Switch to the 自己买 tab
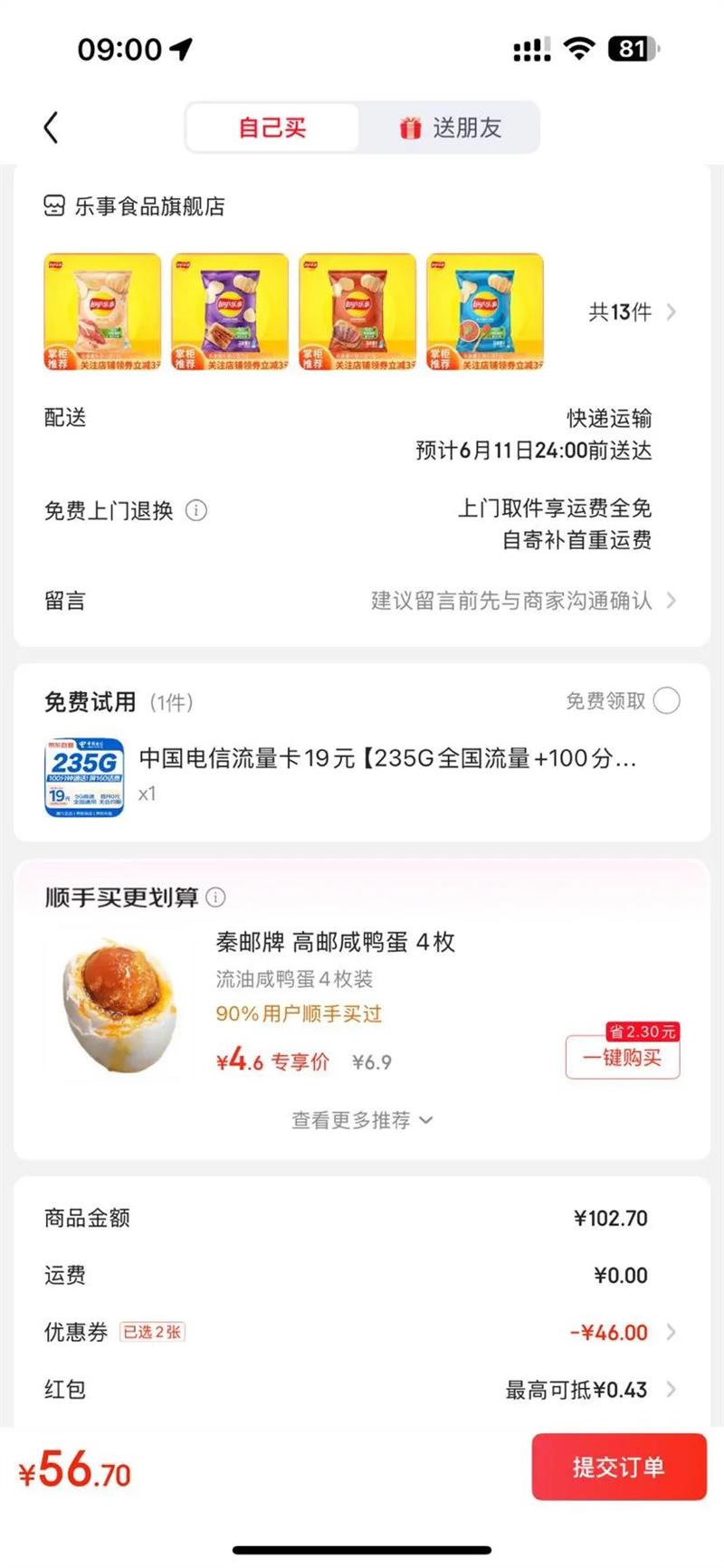This screenshot has width=724, height=1568. (x=272, y=128)
